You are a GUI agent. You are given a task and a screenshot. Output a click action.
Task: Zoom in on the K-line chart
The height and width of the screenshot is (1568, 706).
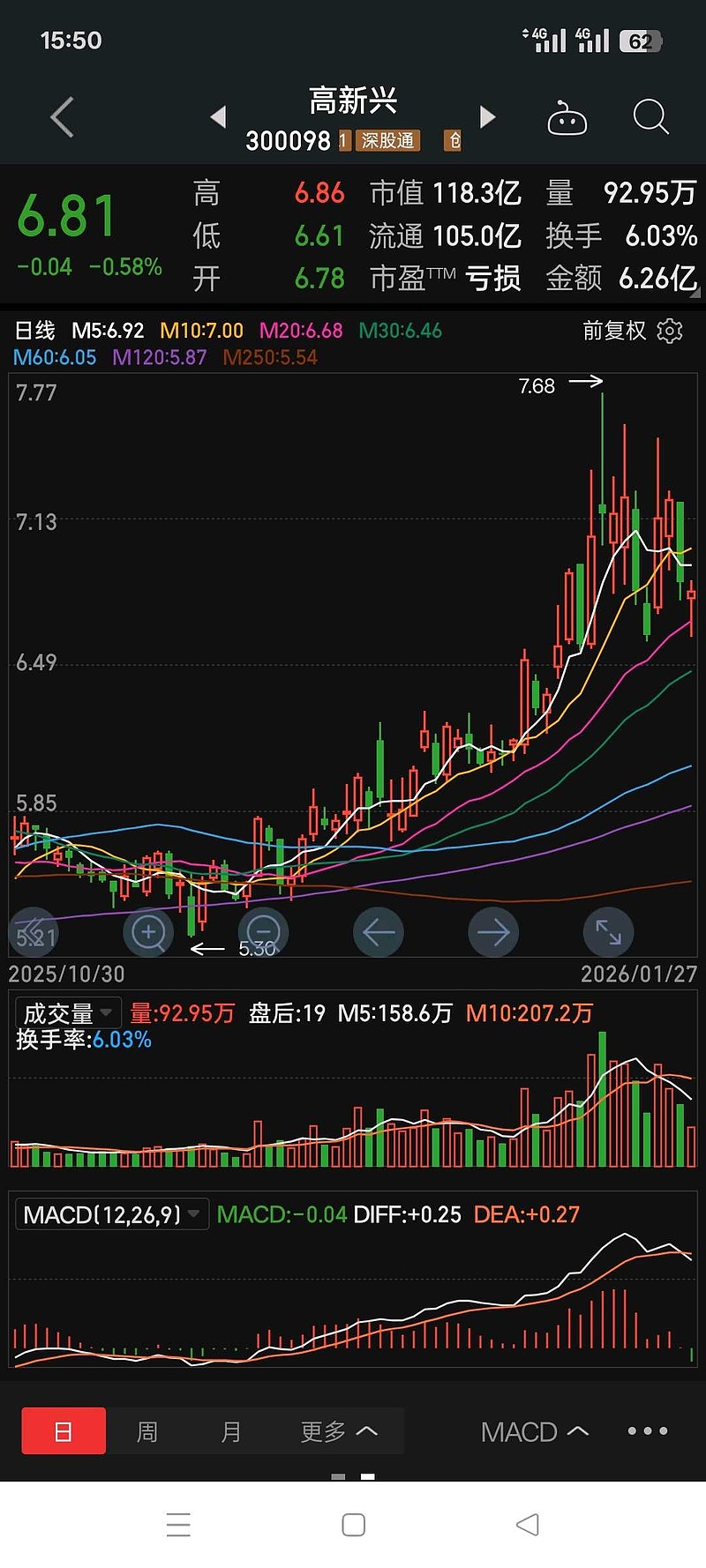[148, 932]
